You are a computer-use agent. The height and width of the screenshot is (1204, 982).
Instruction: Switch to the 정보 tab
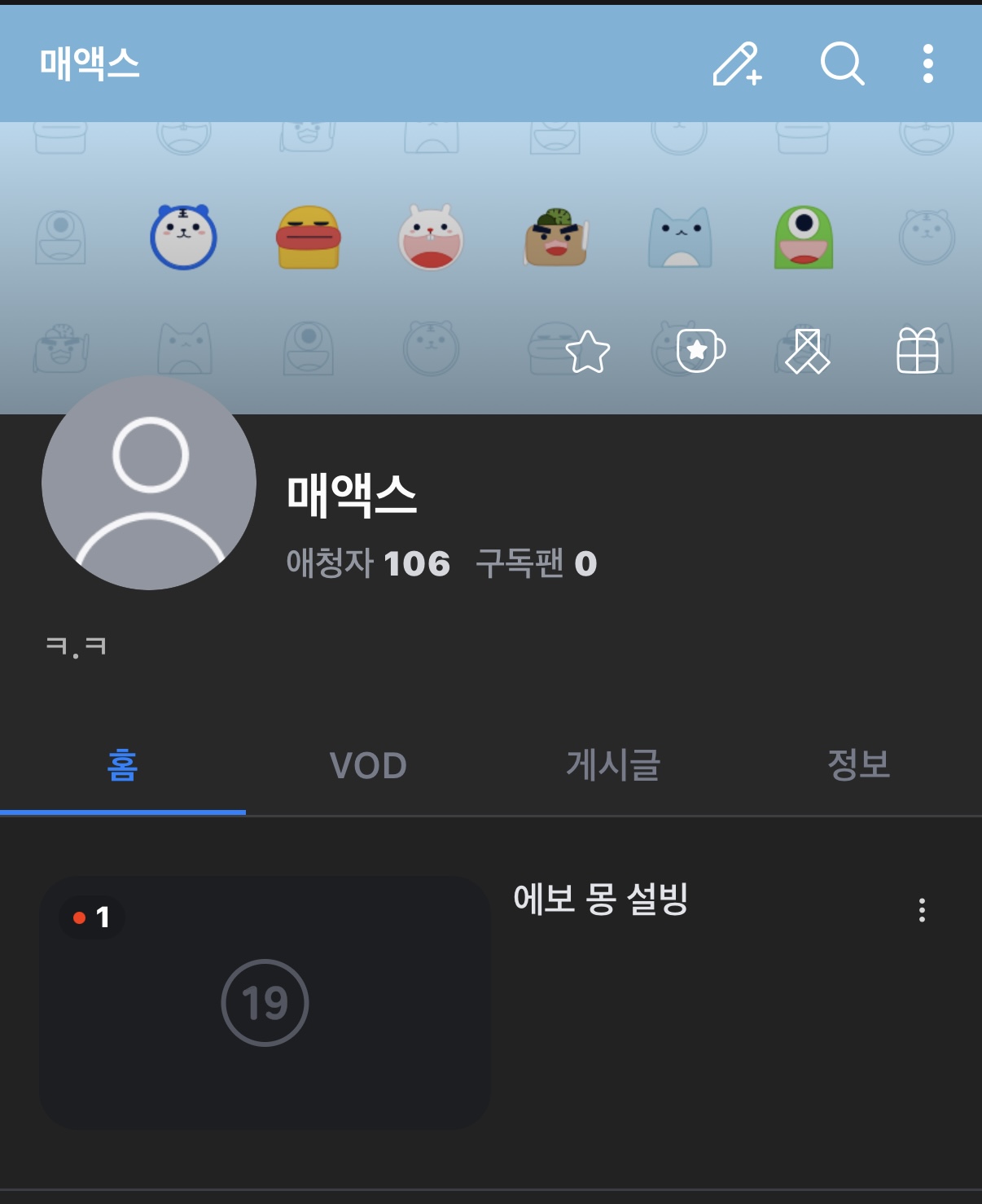pos(858,765)
